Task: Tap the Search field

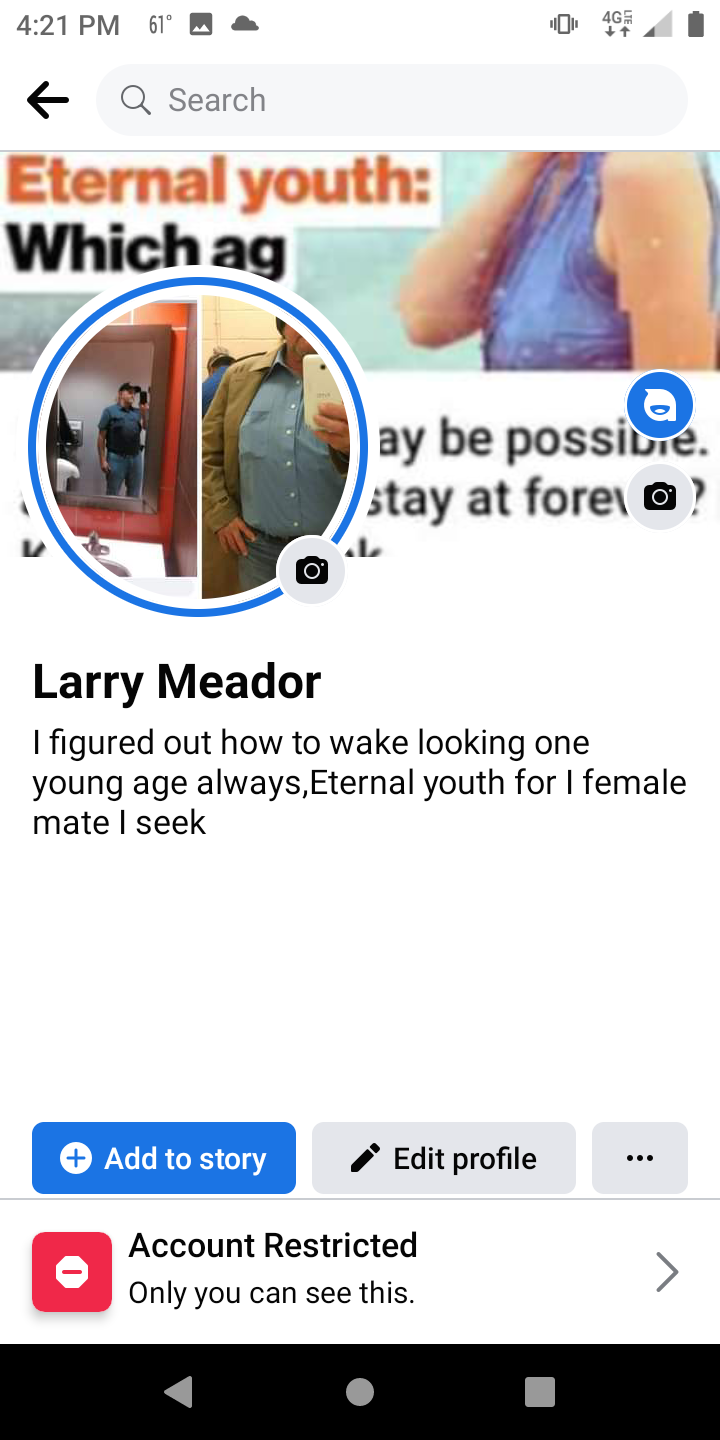Action: click(x=392, y=100)
